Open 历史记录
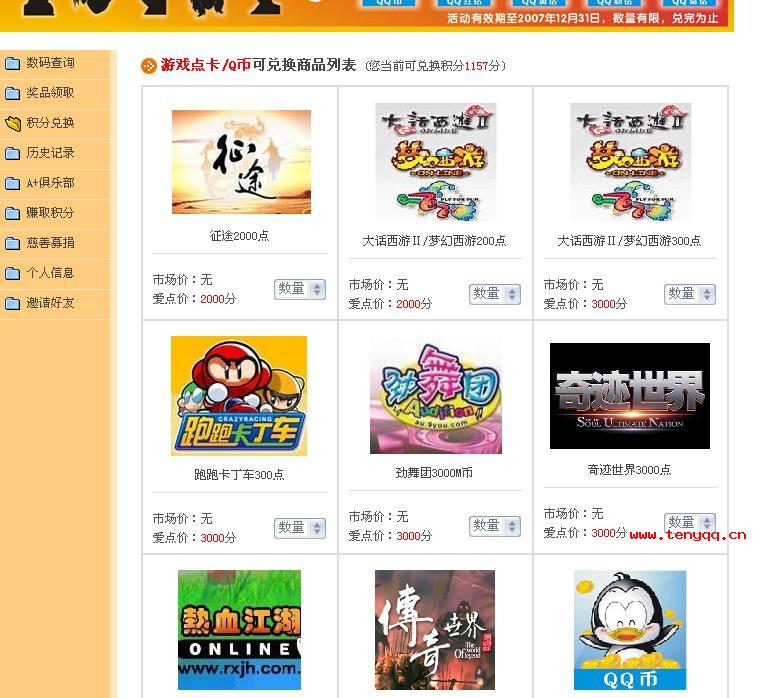The width and height of the screenshot is (773, 698). [50, 153]
